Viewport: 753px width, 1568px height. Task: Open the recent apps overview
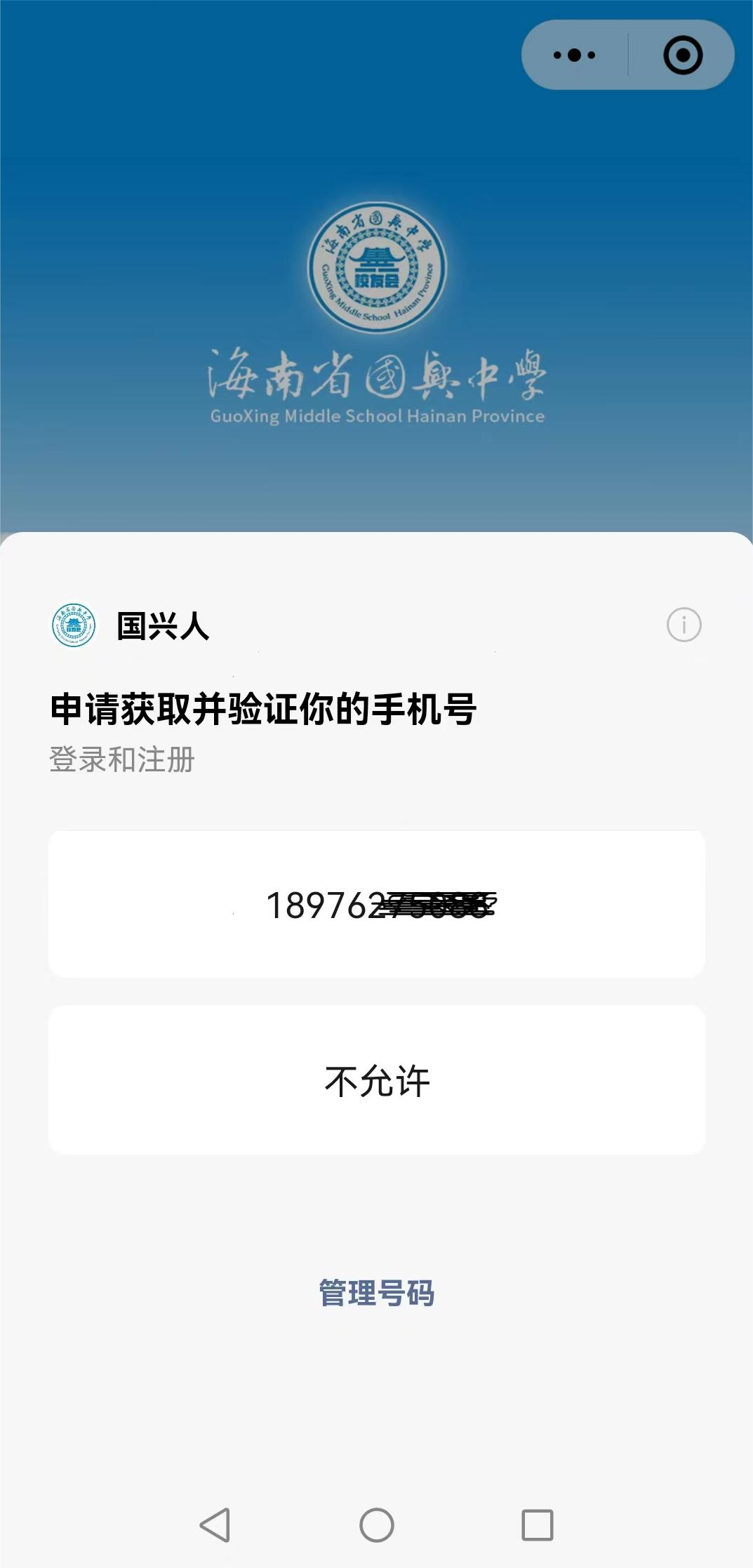[538, 1524]
